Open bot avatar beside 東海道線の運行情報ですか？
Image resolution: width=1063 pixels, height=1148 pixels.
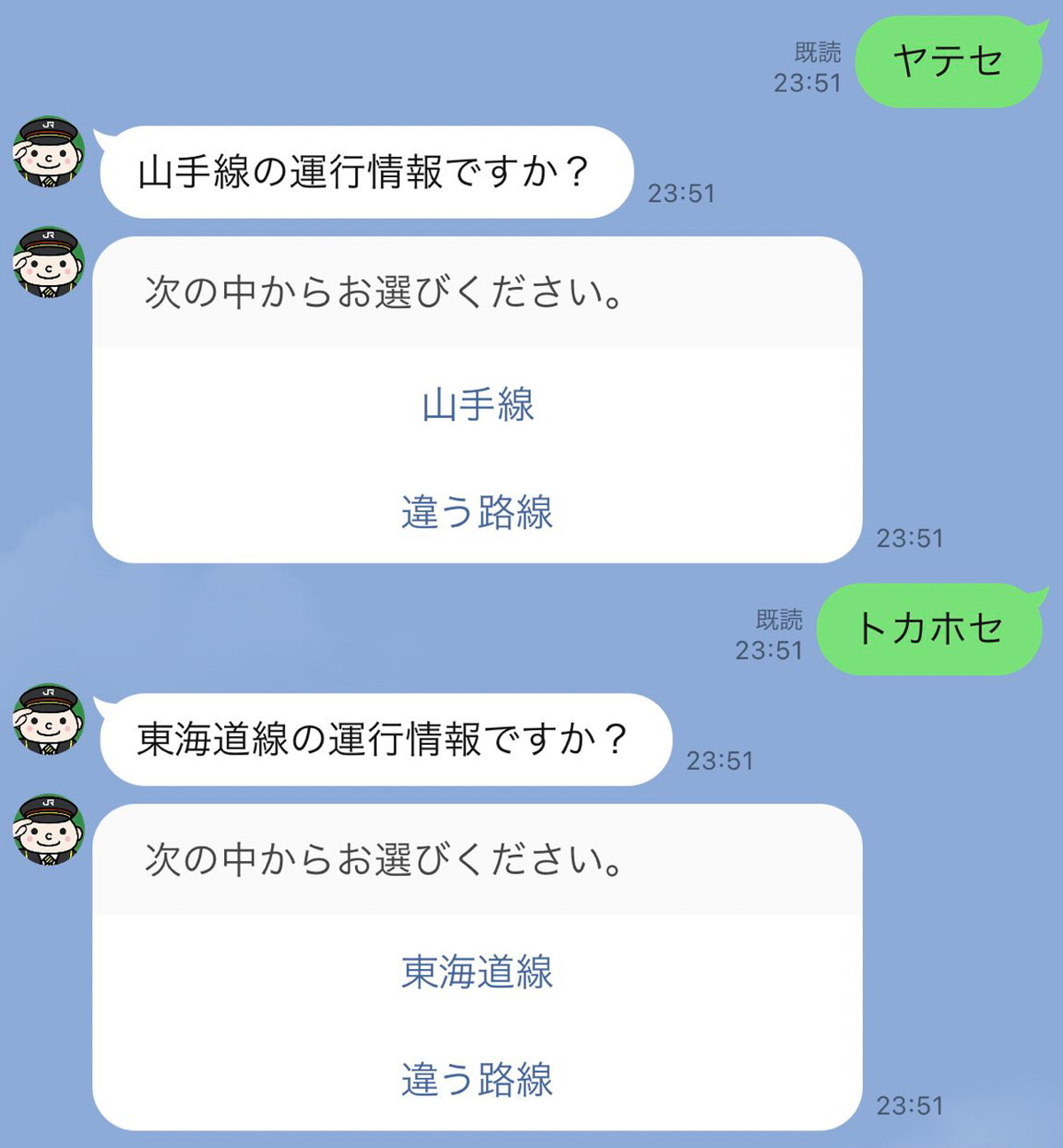pos(49,719)
